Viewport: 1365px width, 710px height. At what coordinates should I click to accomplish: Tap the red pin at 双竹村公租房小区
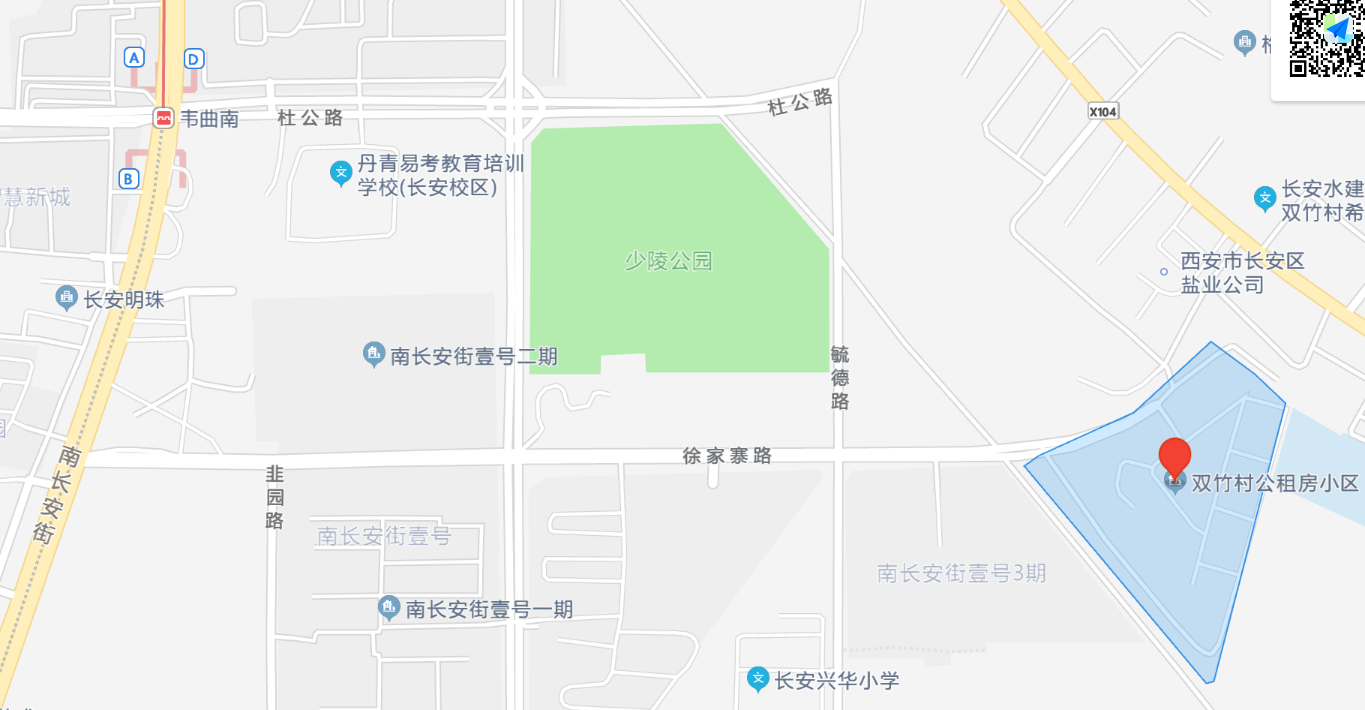(x=1174, y=456)
